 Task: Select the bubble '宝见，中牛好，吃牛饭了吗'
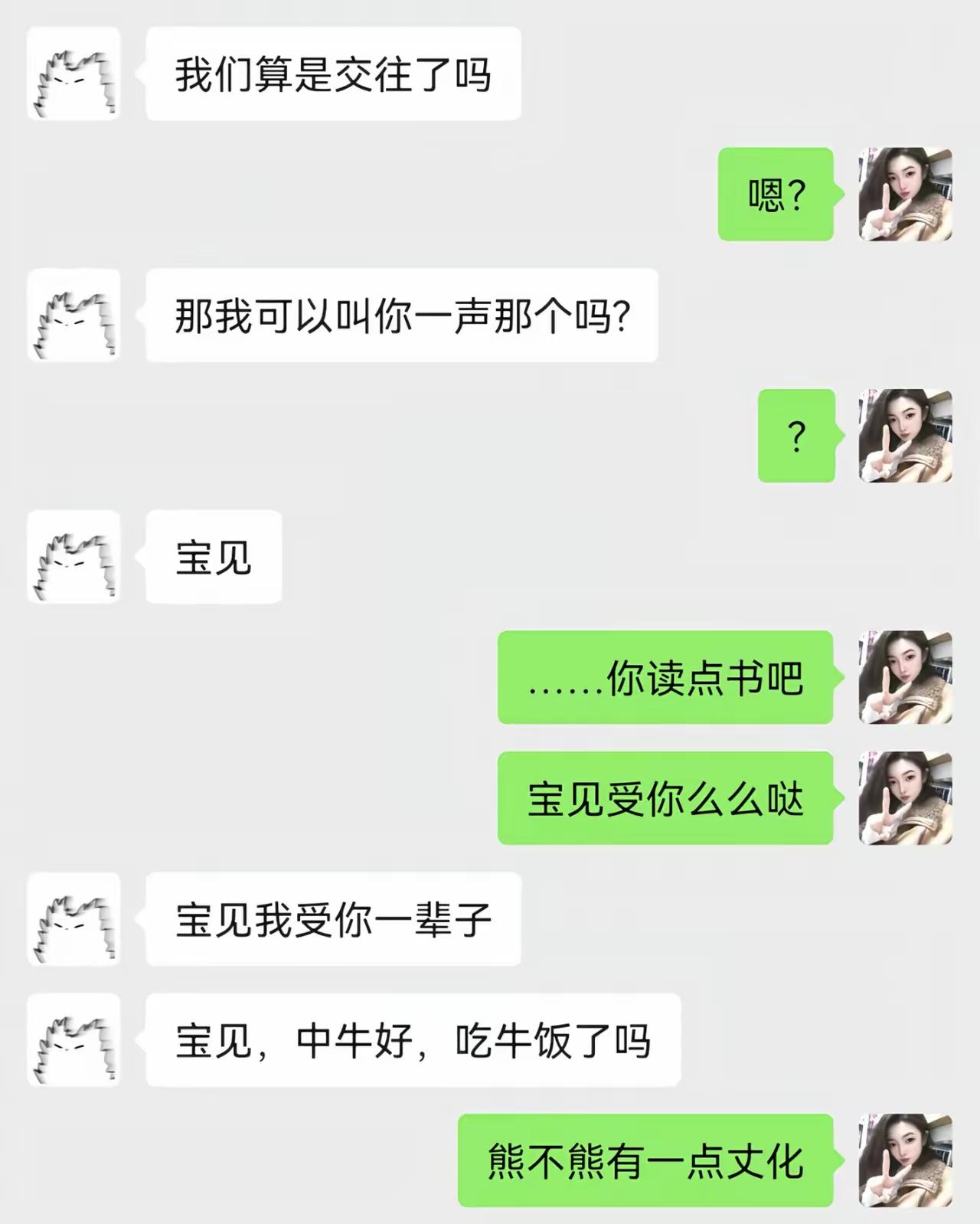tap(413, 1038)
